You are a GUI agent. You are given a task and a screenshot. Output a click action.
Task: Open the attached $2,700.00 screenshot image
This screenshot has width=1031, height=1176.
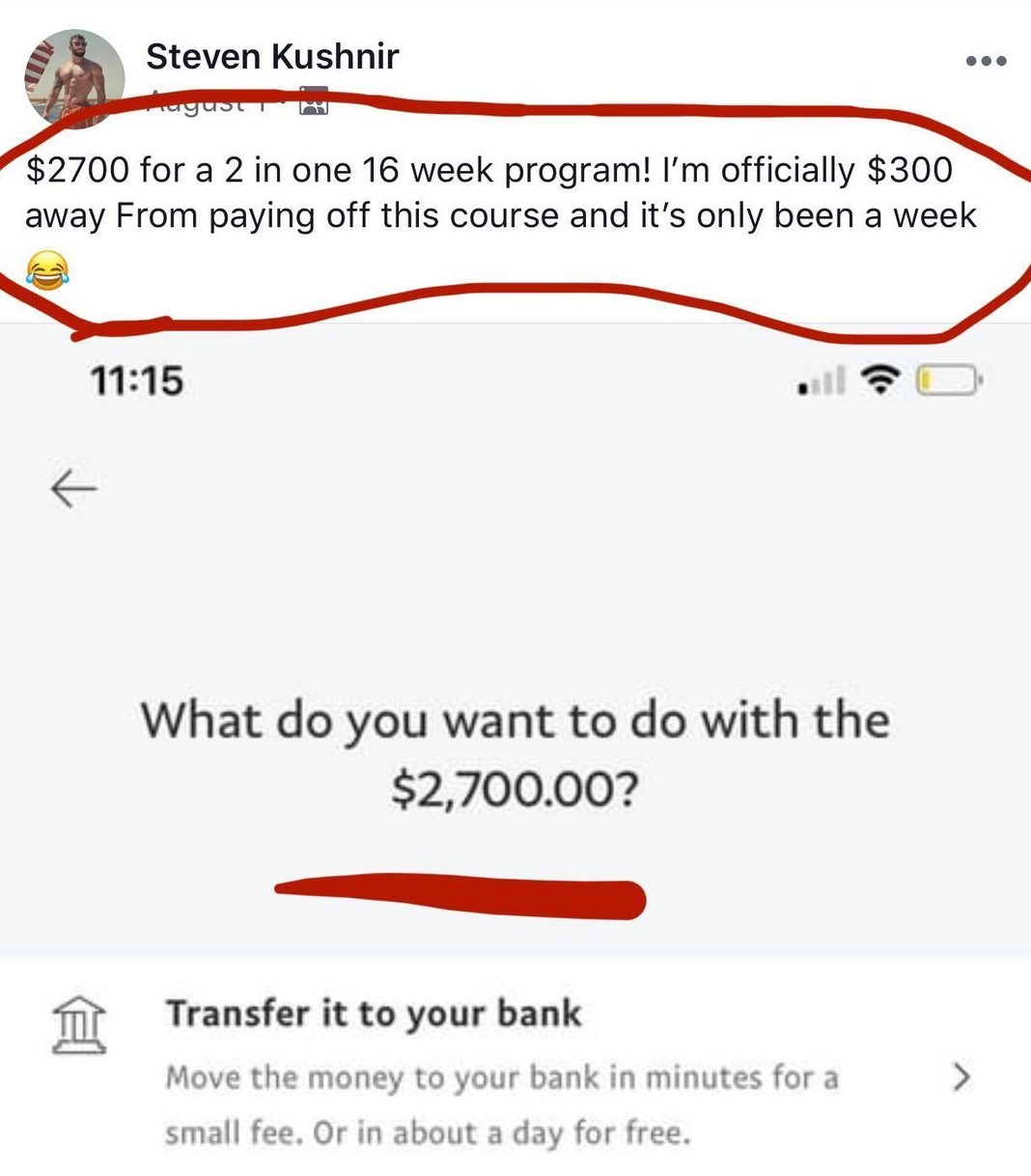click(x=515, y=753)
